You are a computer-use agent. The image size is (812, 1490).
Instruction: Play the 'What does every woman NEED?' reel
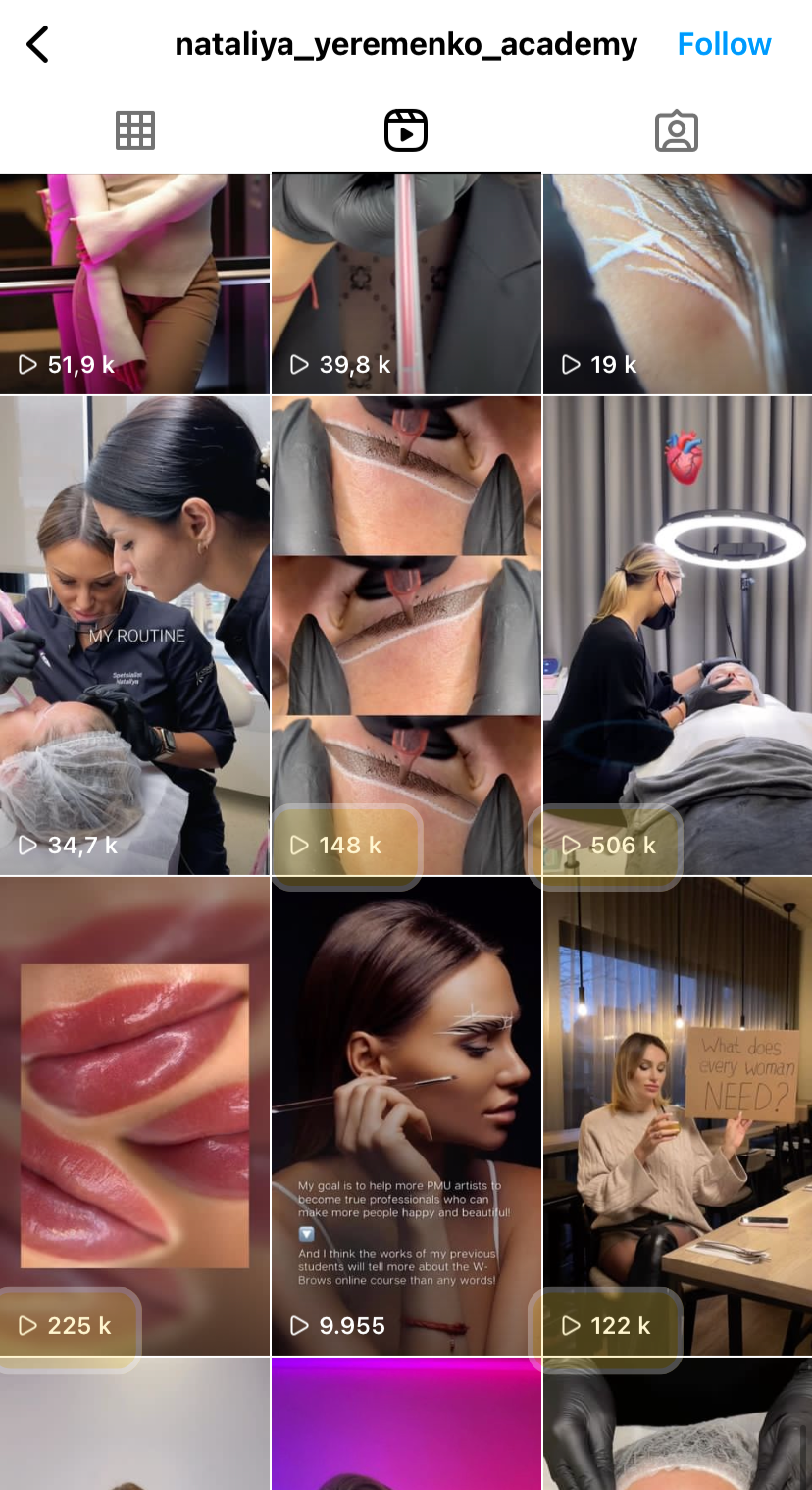coord(678,1115)
